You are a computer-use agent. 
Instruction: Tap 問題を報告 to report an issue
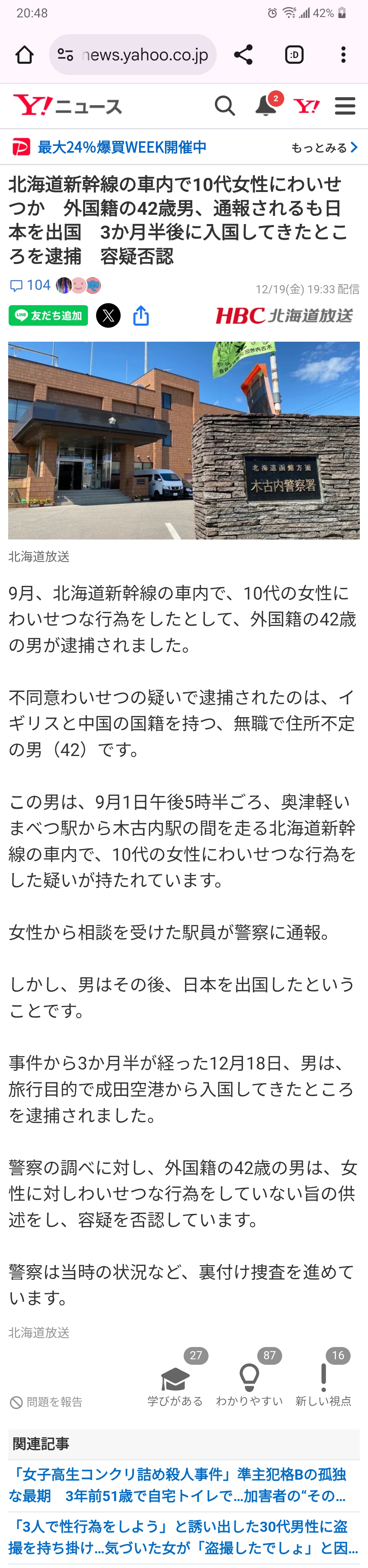pos(46,1402)
